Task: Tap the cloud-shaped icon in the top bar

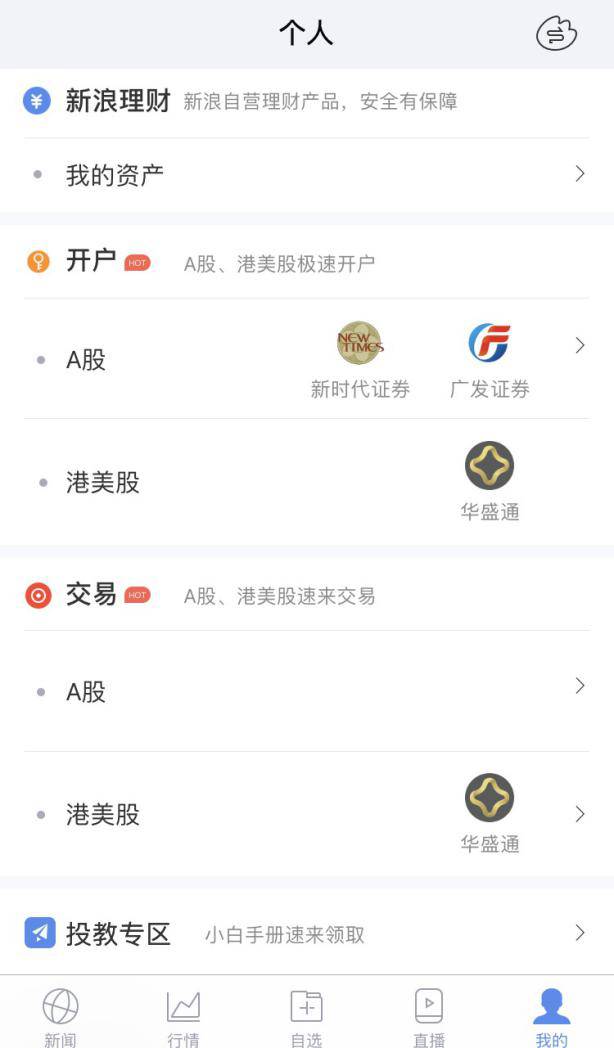Action: coord(557,33)
